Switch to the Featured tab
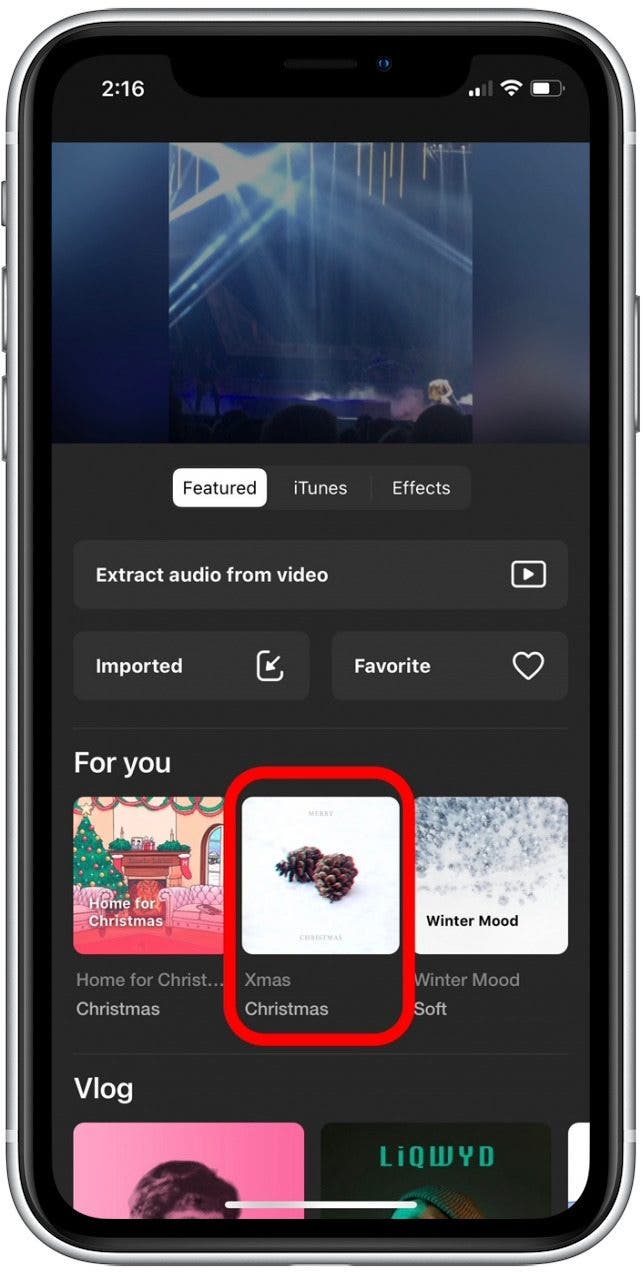The height and width of the screenshot is (1274, 642). click(x=219, y=488)
